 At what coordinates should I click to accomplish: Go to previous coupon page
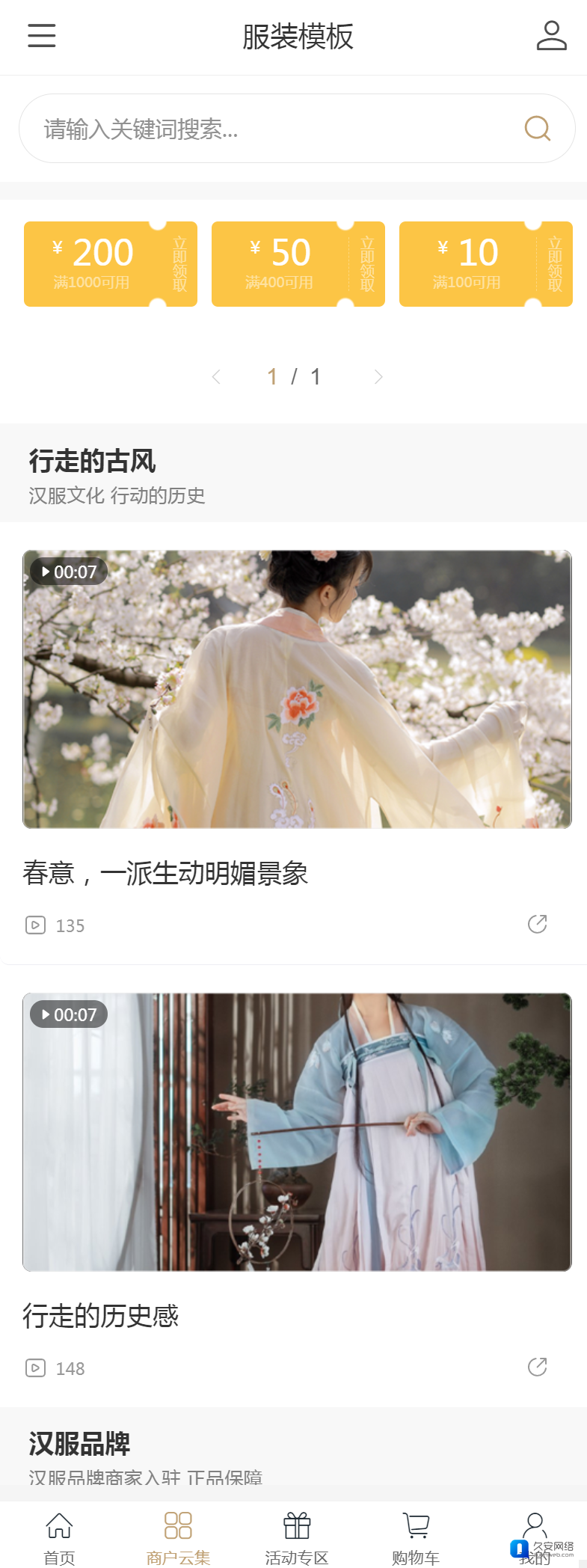pos(216,377)
